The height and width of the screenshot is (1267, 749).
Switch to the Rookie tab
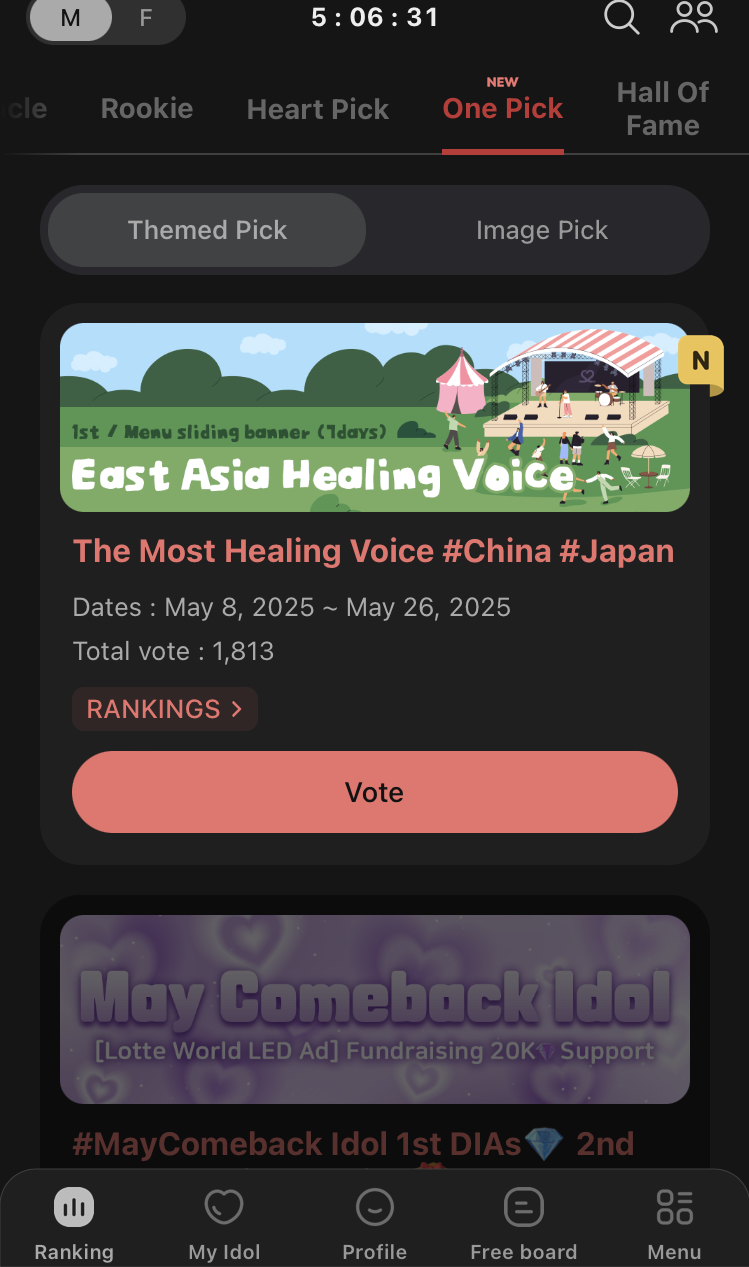(x=147, y=109)
